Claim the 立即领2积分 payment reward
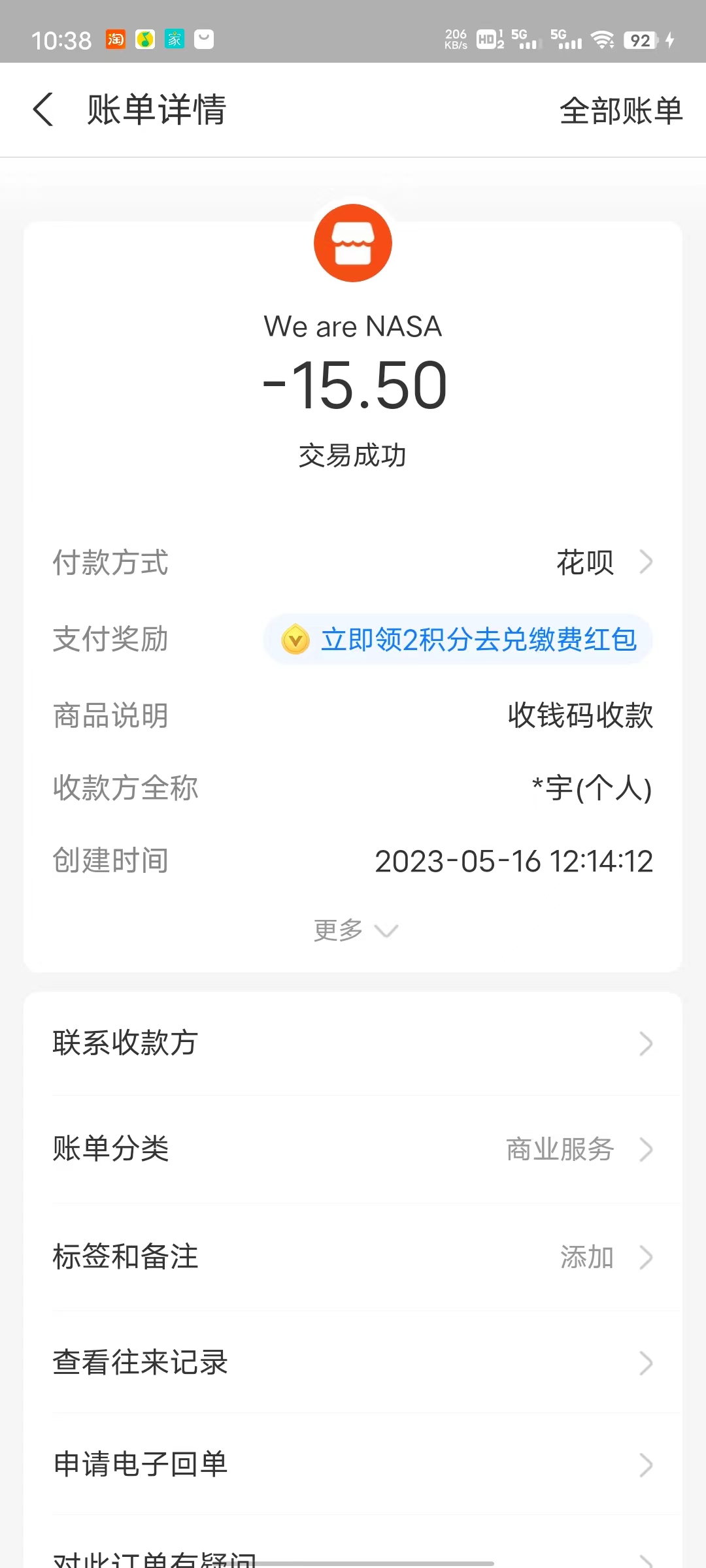706x1568 pixels. pyautogui.click(x=458, y=640)
